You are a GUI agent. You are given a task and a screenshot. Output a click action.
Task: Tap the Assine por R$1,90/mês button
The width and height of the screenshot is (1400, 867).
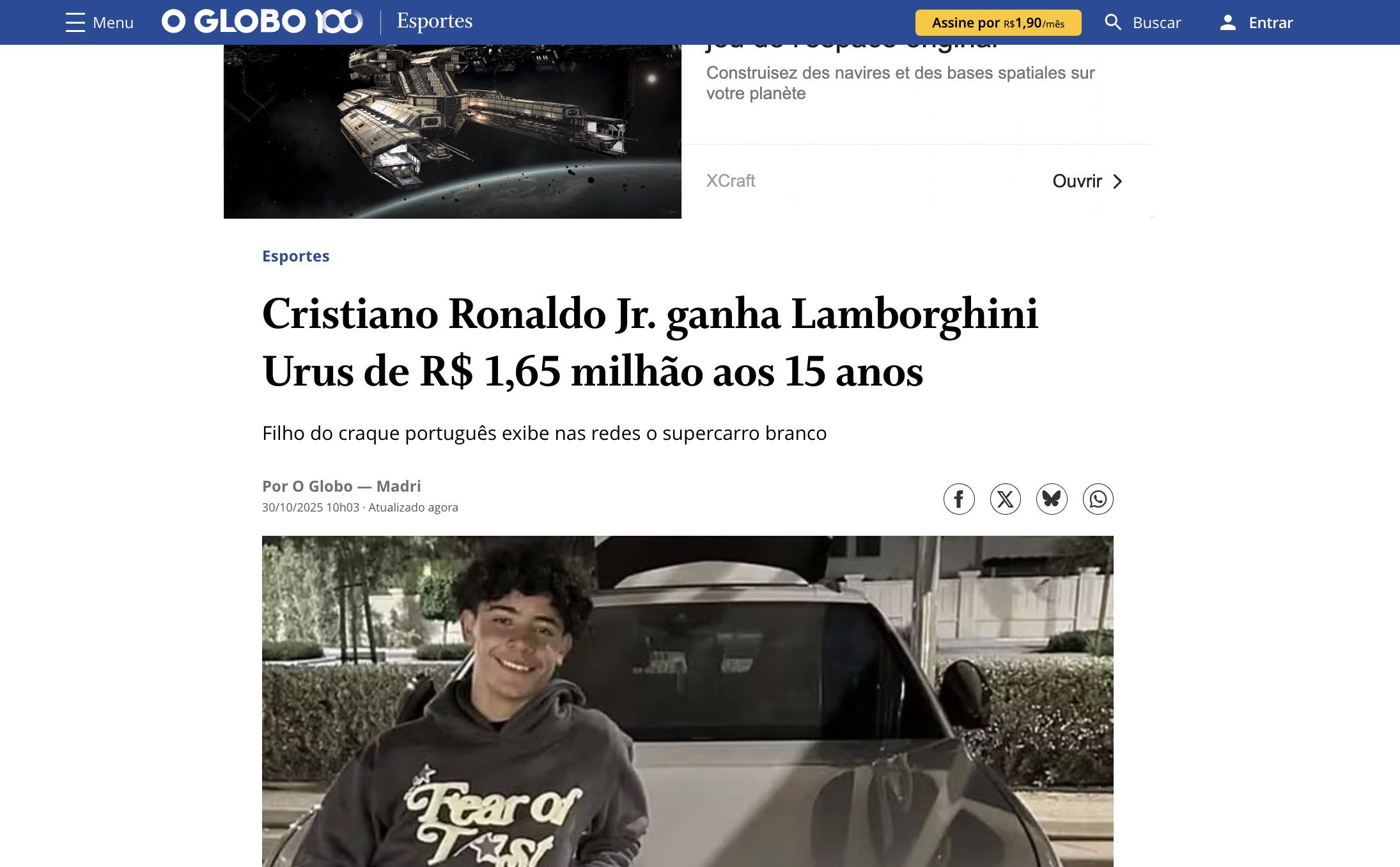pos(998,23)
